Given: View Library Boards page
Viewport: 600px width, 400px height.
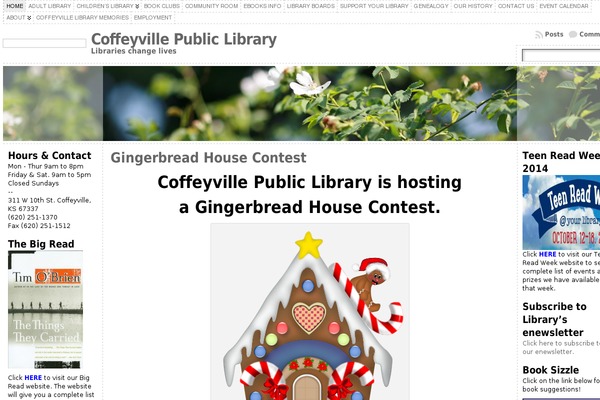Looking at the screenshot, I should point(310,6).
